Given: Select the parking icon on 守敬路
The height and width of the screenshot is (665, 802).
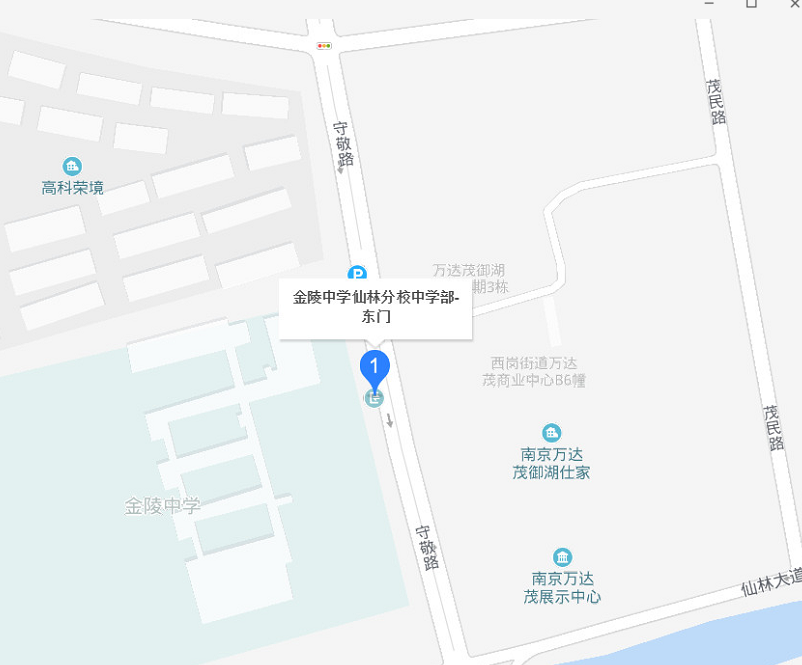Looking at the screenshot, I should 357,273.
